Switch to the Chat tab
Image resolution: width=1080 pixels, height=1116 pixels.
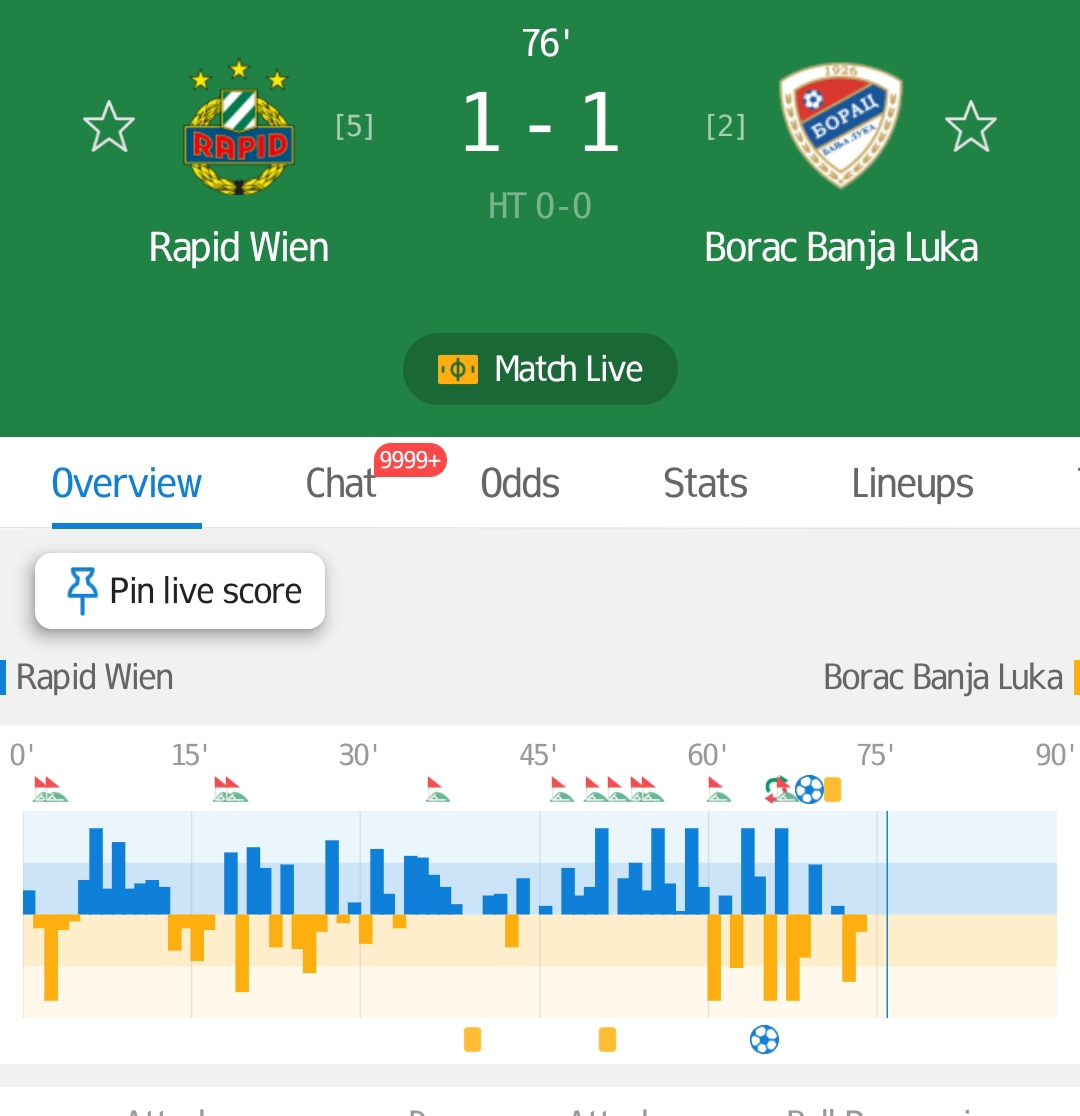click(341, 483)
